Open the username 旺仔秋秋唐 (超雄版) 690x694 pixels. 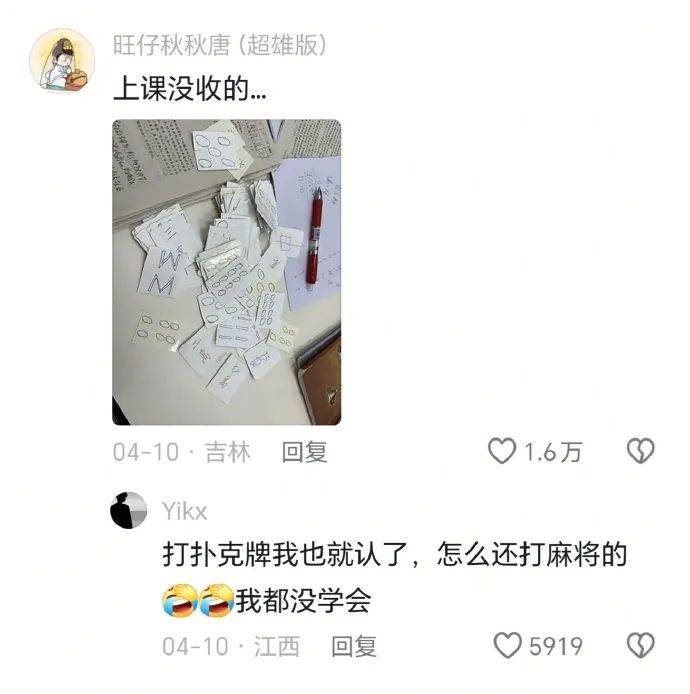click(x=221, y=45)
